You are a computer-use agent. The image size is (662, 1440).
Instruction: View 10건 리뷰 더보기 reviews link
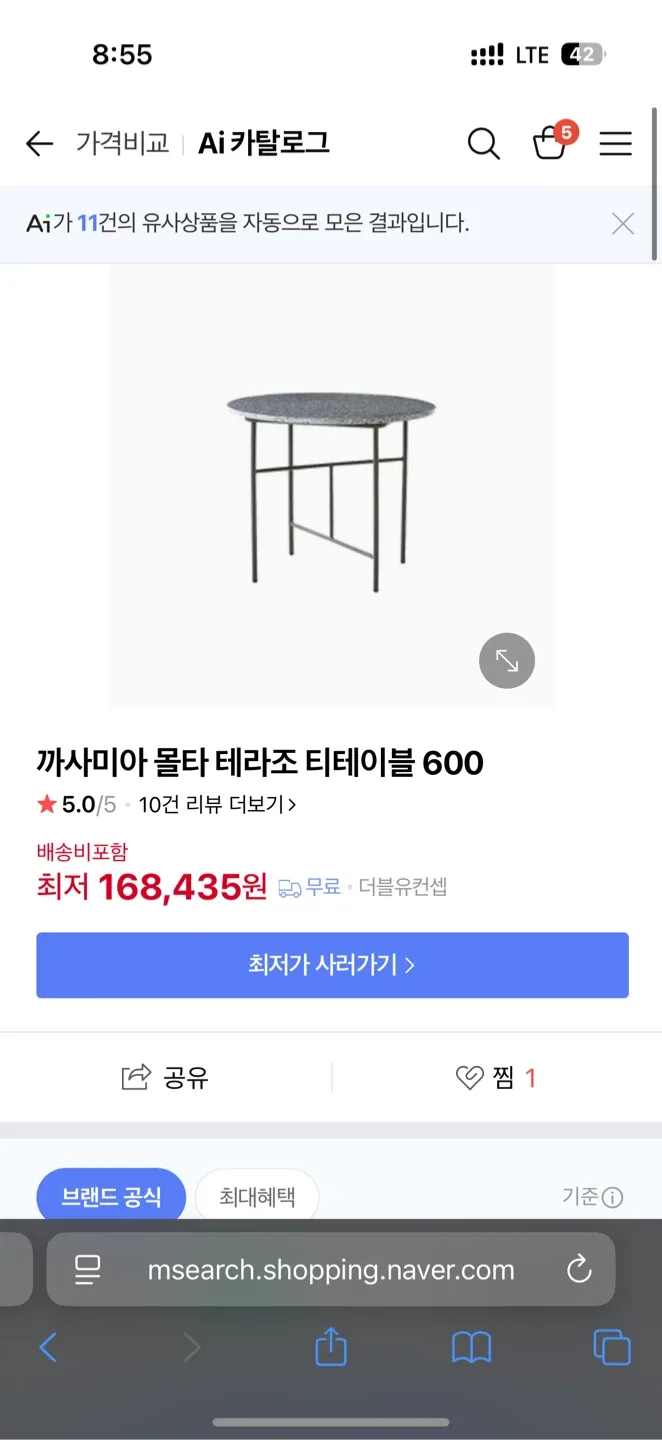[217, 804]
